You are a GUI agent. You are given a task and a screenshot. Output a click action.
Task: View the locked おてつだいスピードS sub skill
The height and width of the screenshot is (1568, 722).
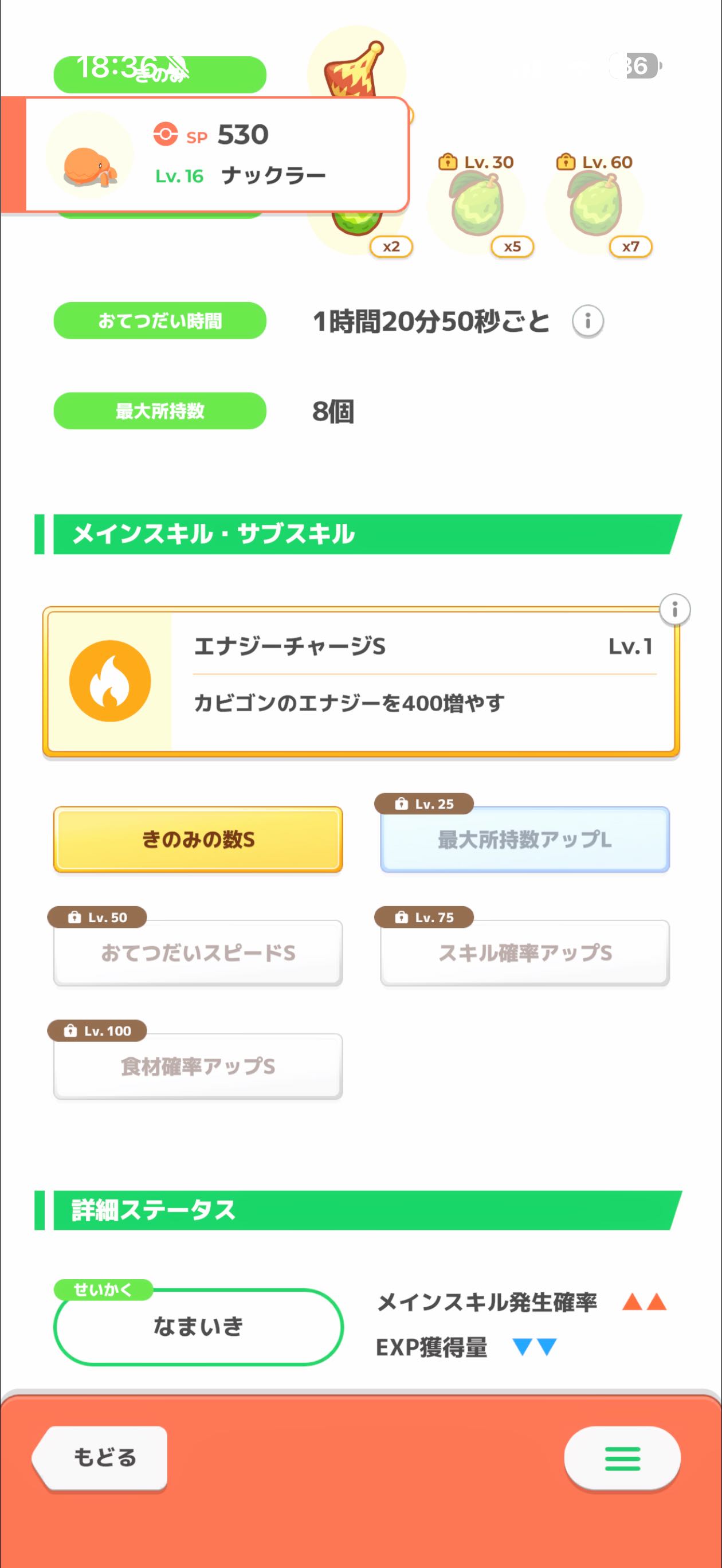tap(198, 952)
